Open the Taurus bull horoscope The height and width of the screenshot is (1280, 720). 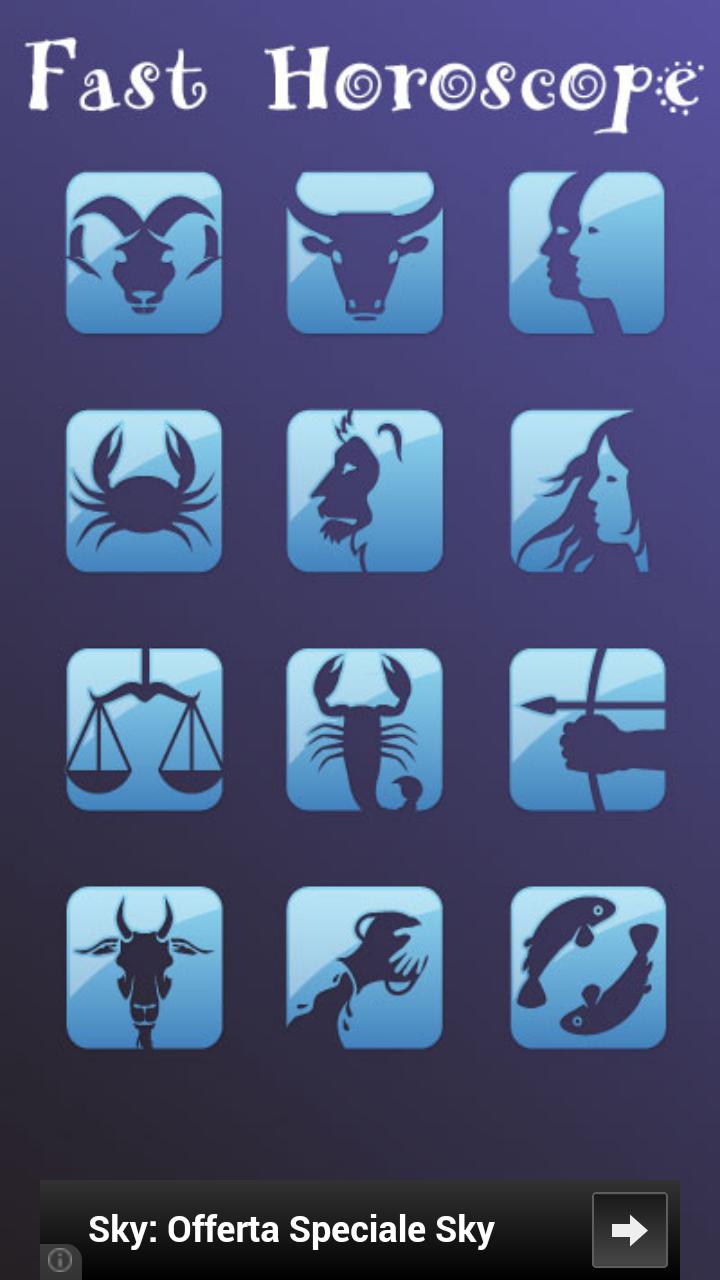tap(365, 252)
